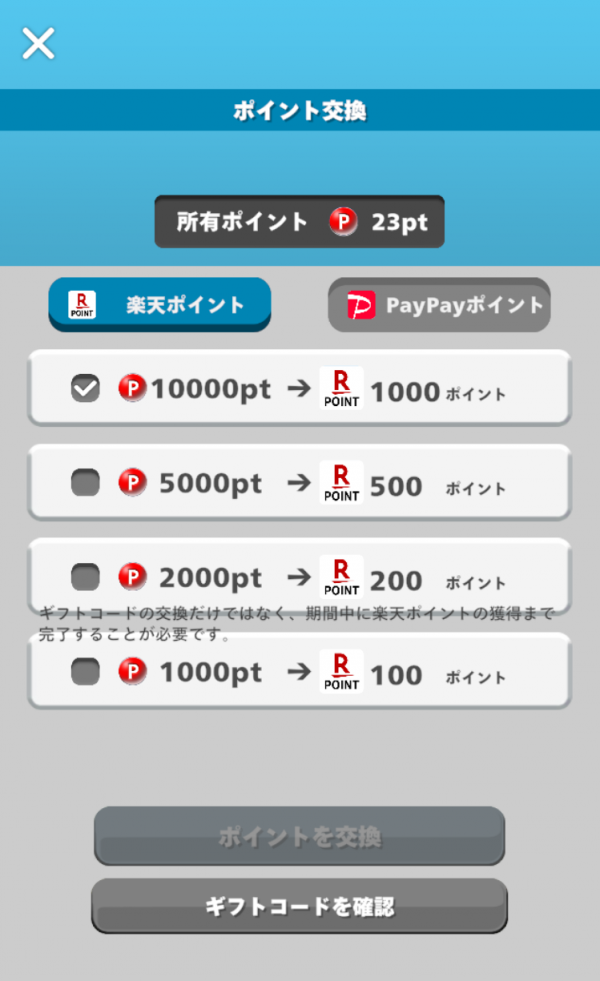Switch to the 楽天ポイント tab
The width and height of the screenshot is (600, 981).
pyautogui.click(x=160, y=305)
